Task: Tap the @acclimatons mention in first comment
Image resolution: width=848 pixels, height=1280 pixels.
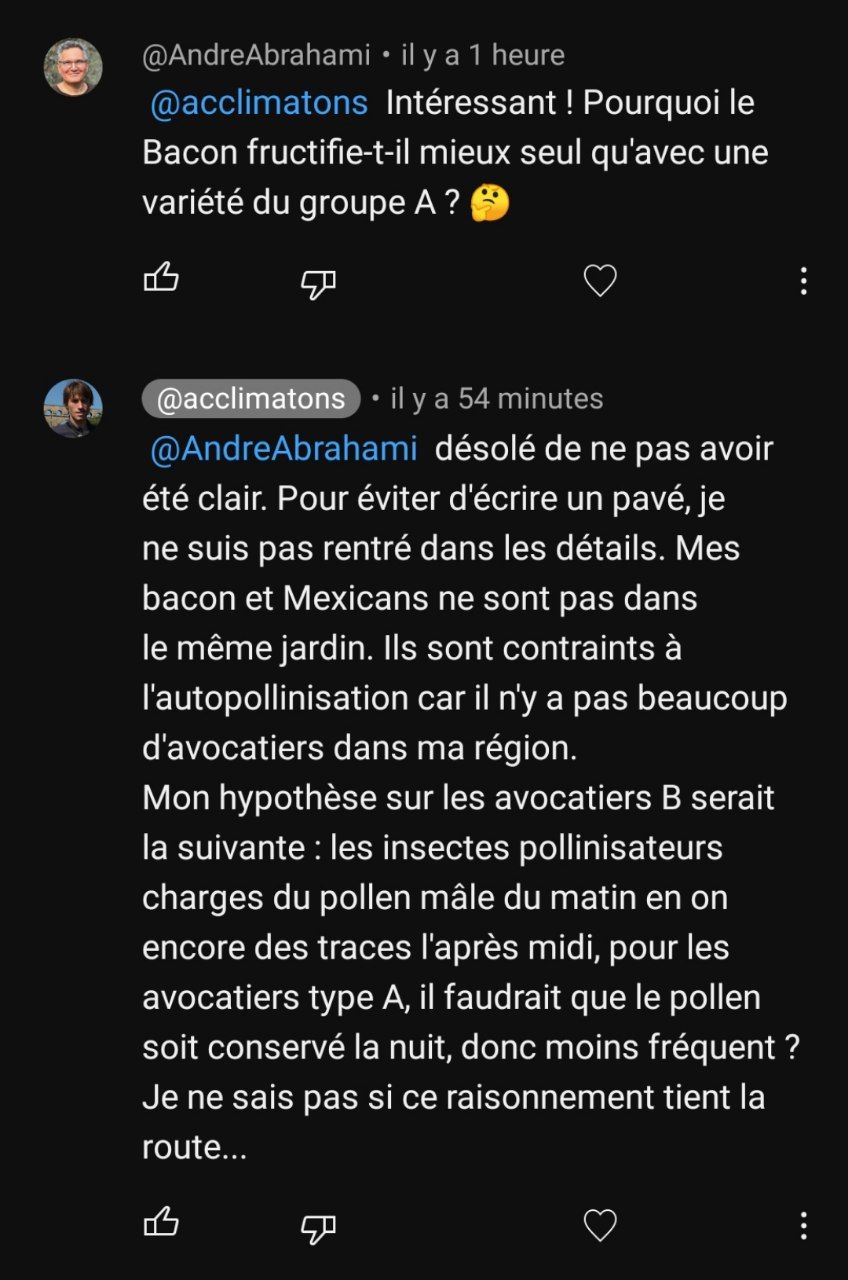Action: (259, 104)
